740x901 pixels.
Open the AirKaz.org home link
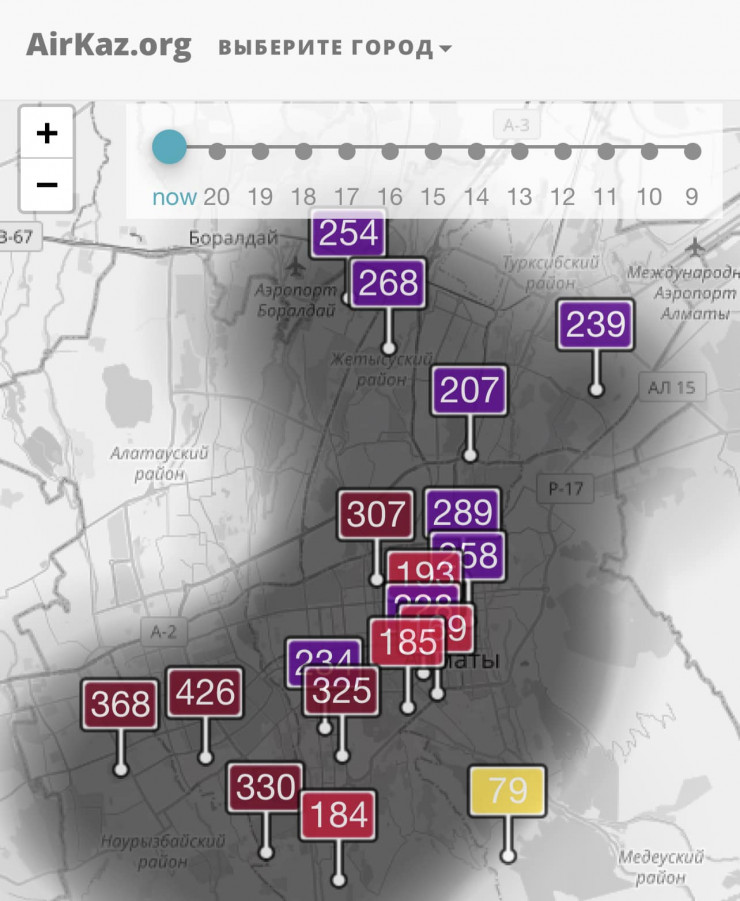tap(108, 45)
